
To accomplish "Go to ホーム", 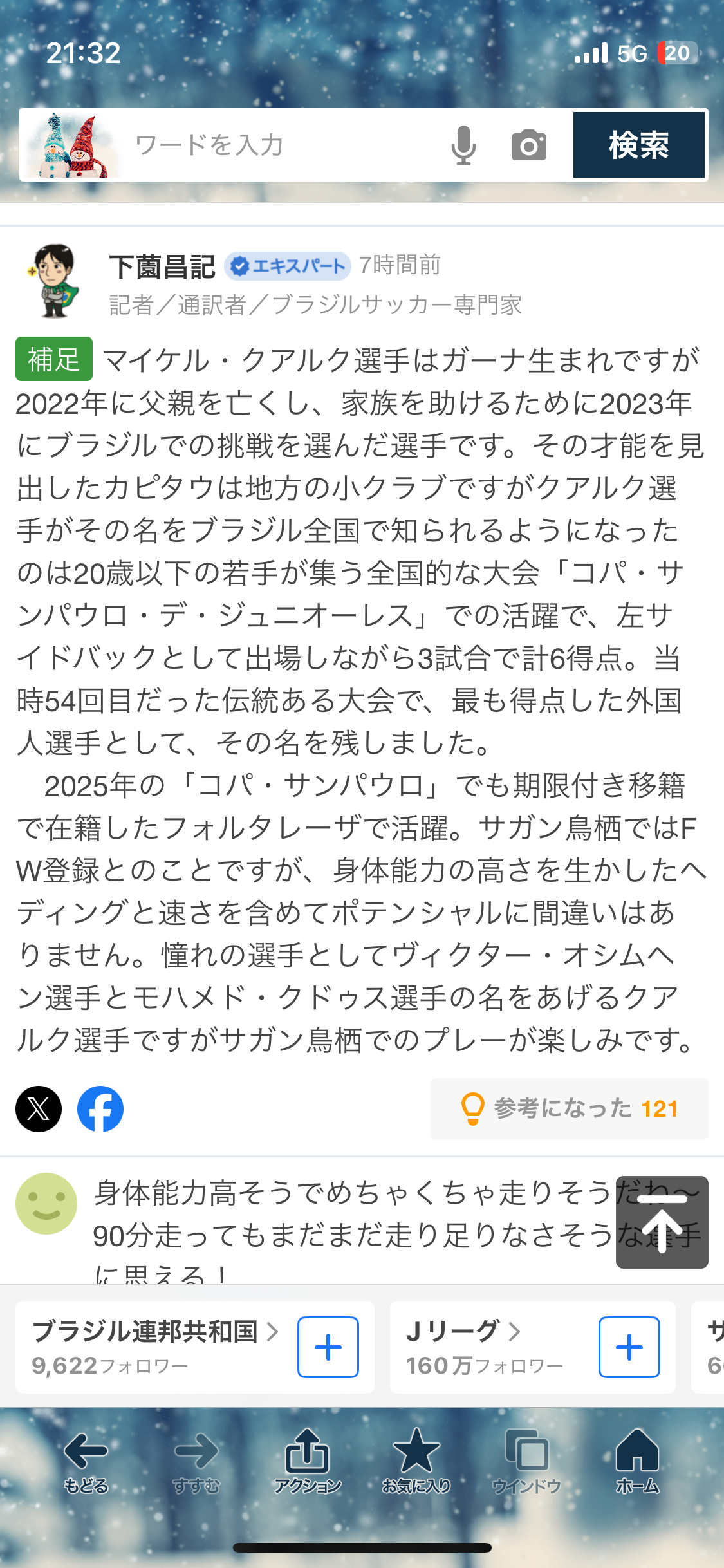I will click(638, 1462).
